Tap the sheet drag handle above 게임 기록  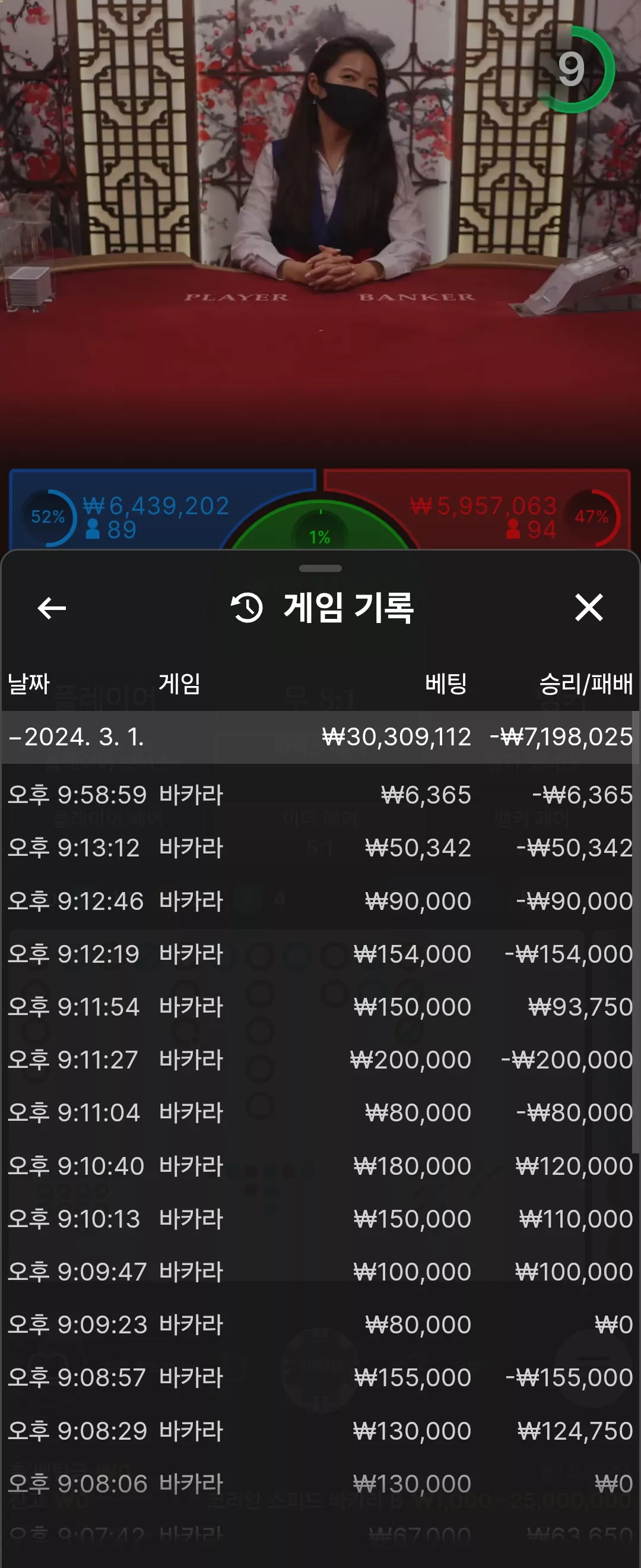point(320,568)
